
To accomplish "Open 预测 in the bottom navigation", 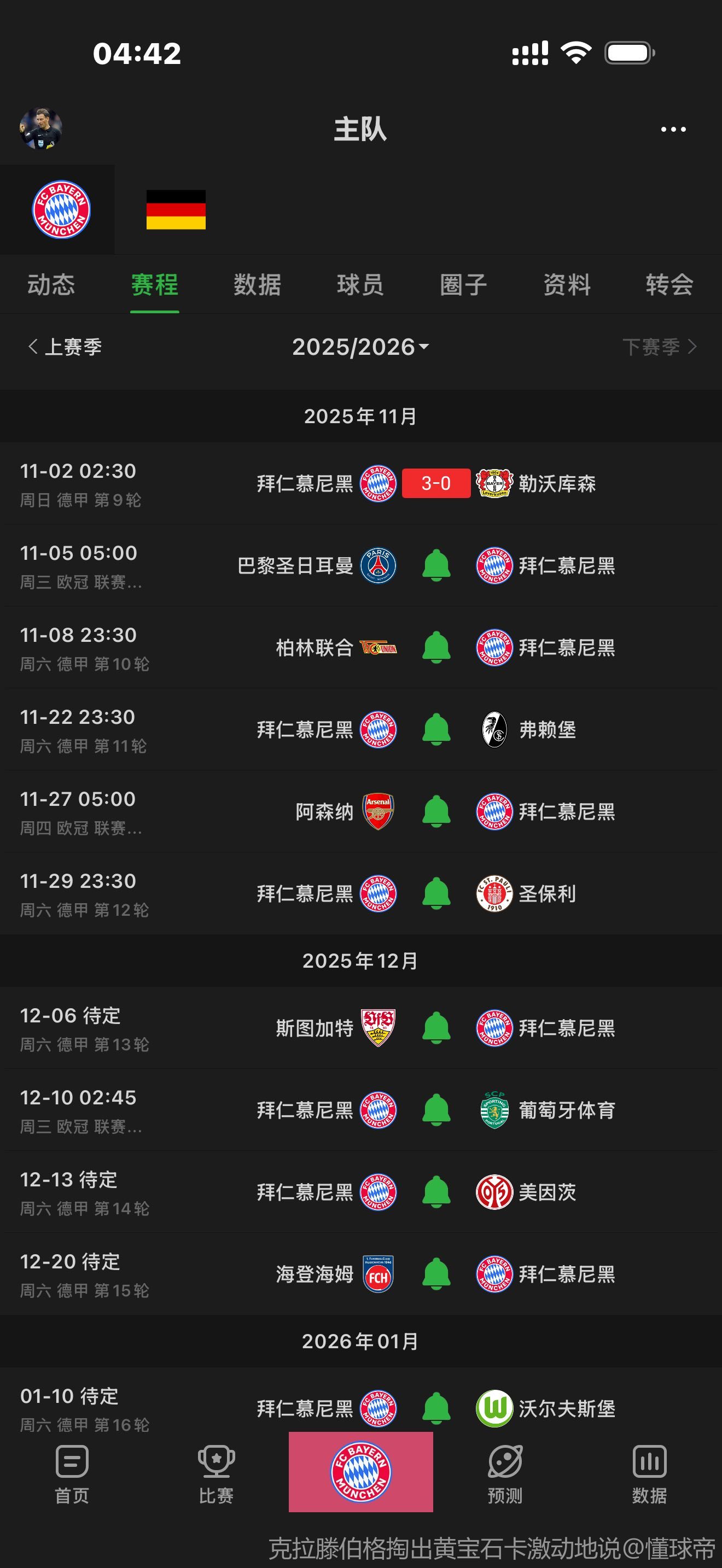I will 505,1473.
